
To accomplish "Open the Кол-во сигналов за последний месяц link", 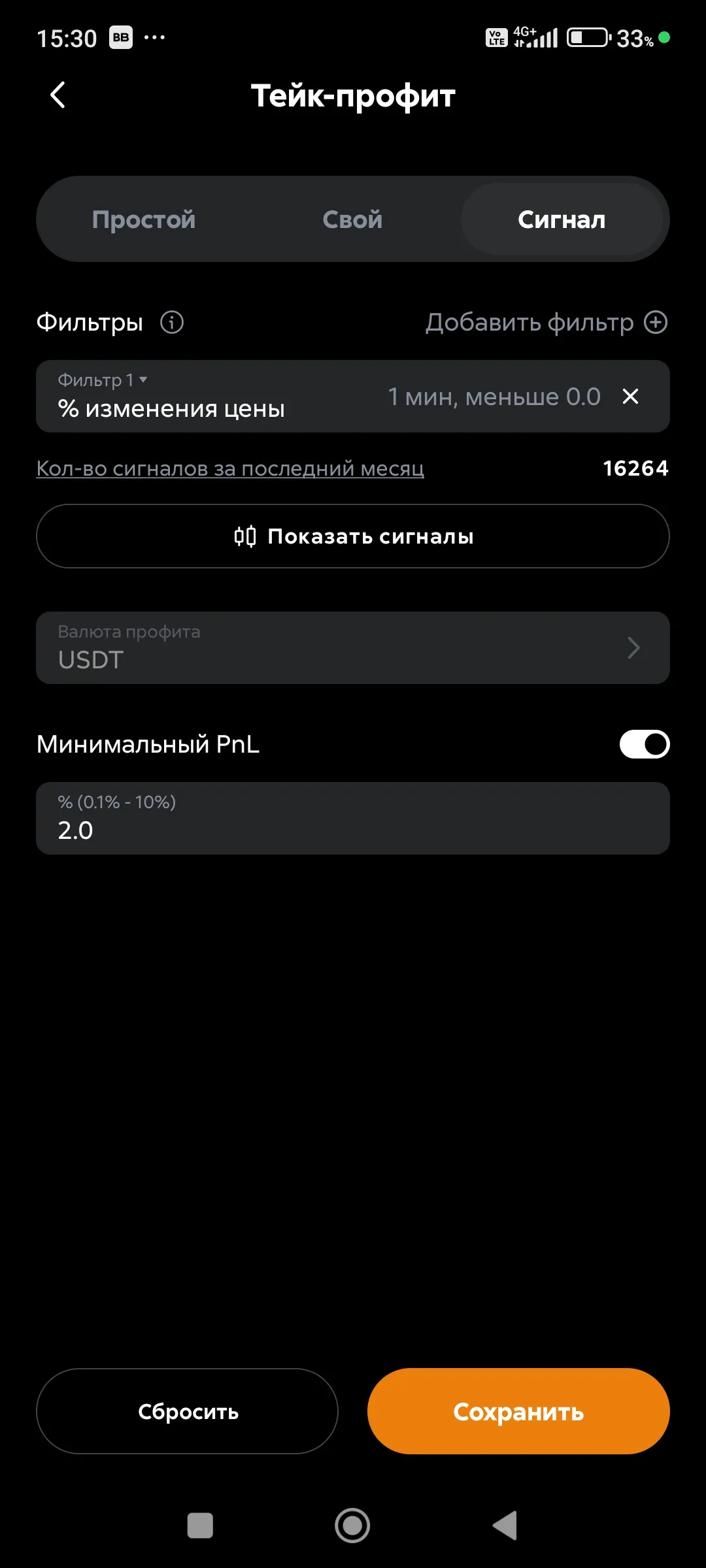I will click(230, 467).
